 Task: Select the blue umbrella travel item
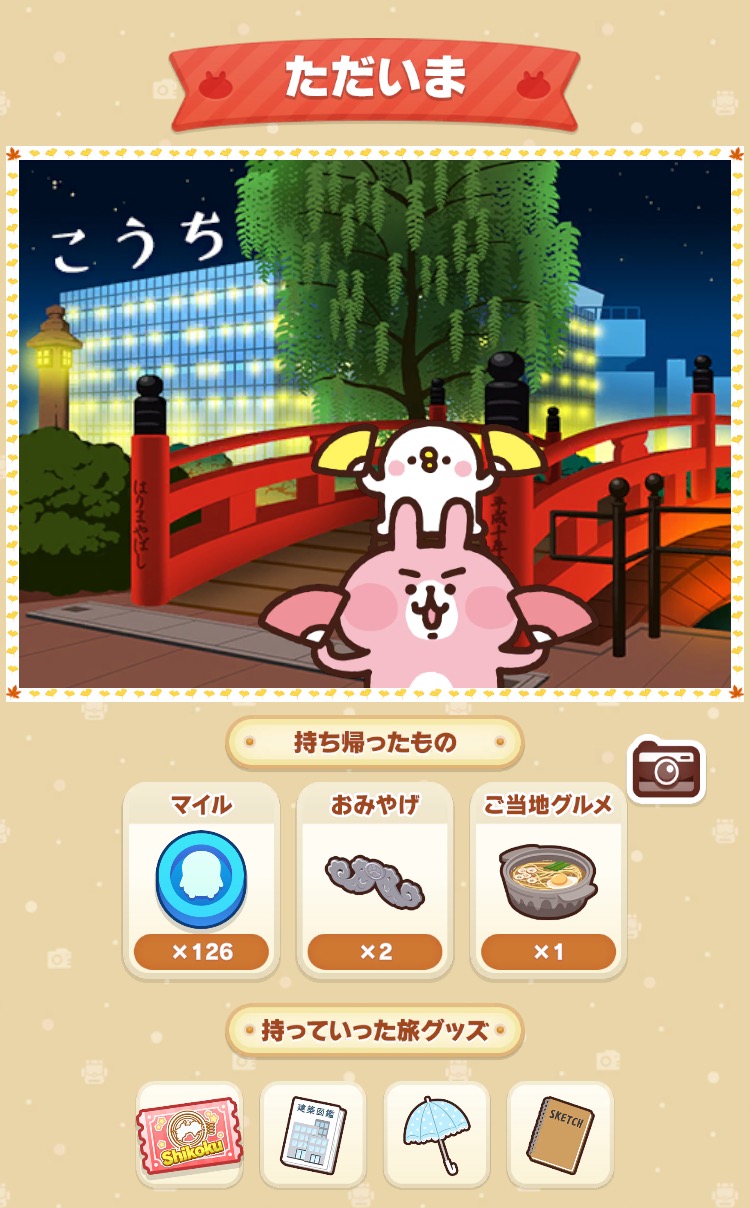[437, 1135]
